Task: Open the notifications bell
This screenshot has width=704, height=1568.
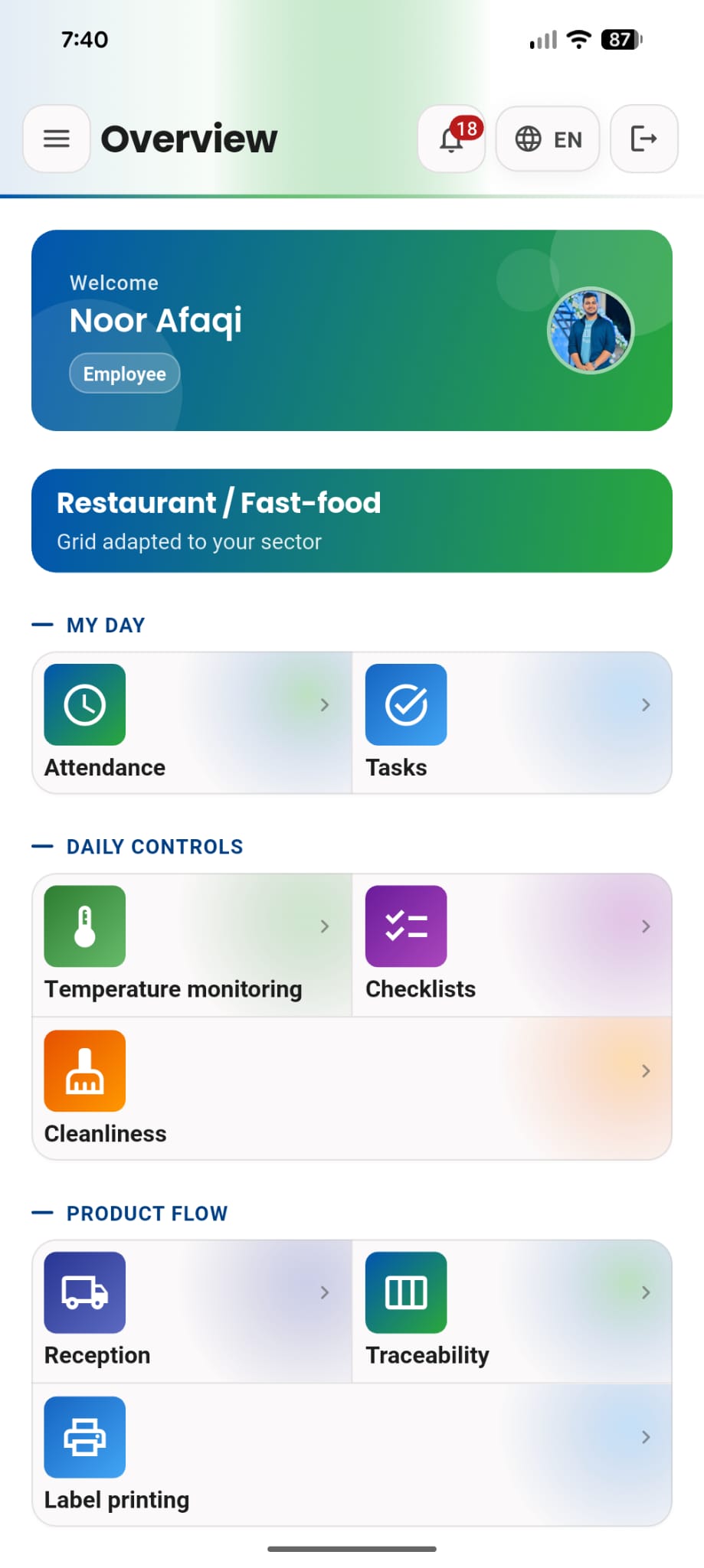Action: point(452,139)
